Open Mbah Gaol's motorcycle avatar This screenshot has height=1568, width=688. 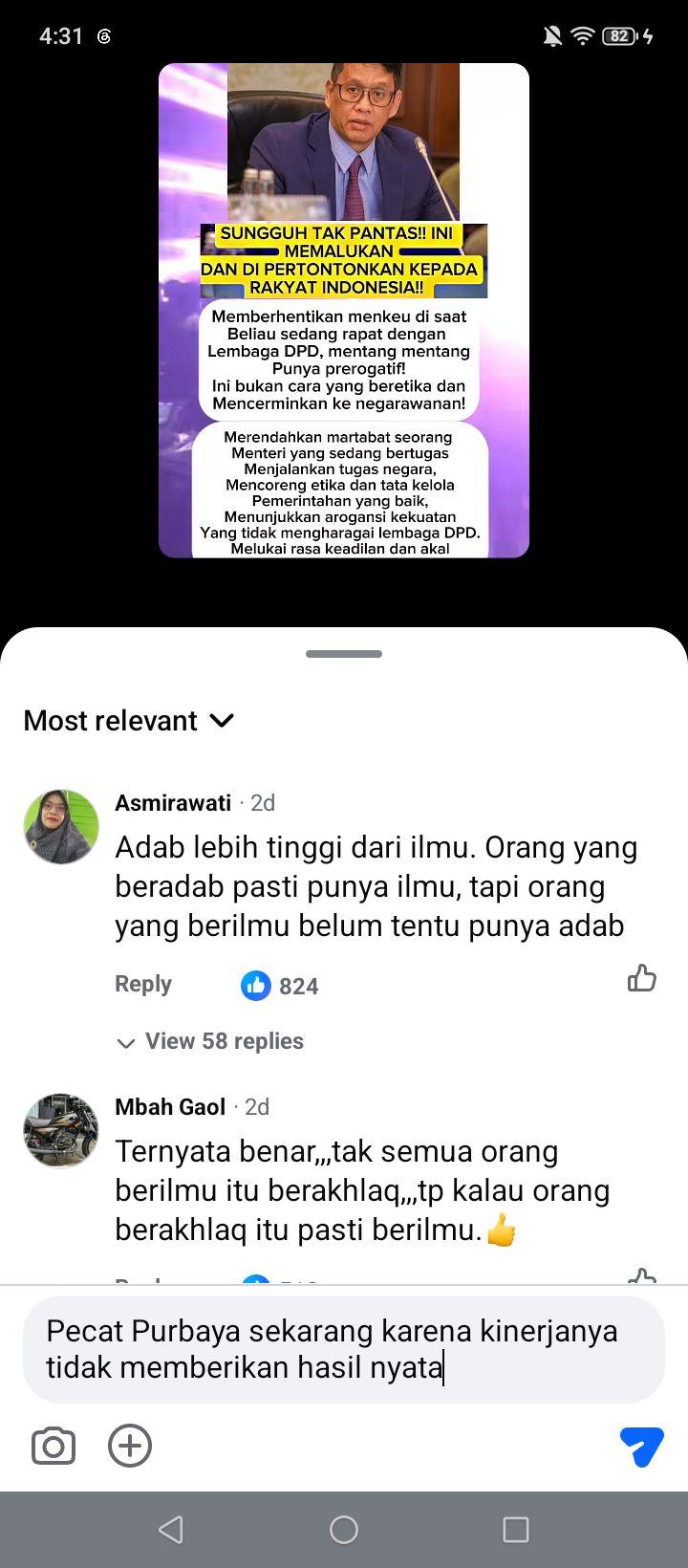click(61, 1131)
